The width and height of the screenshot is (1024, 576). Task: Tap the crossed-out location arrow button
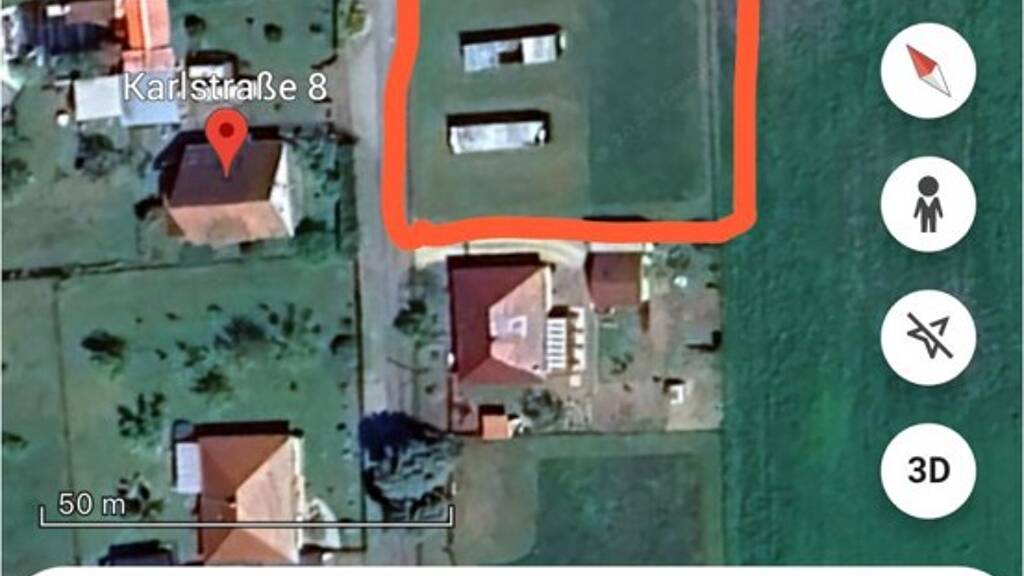(928, 338)
